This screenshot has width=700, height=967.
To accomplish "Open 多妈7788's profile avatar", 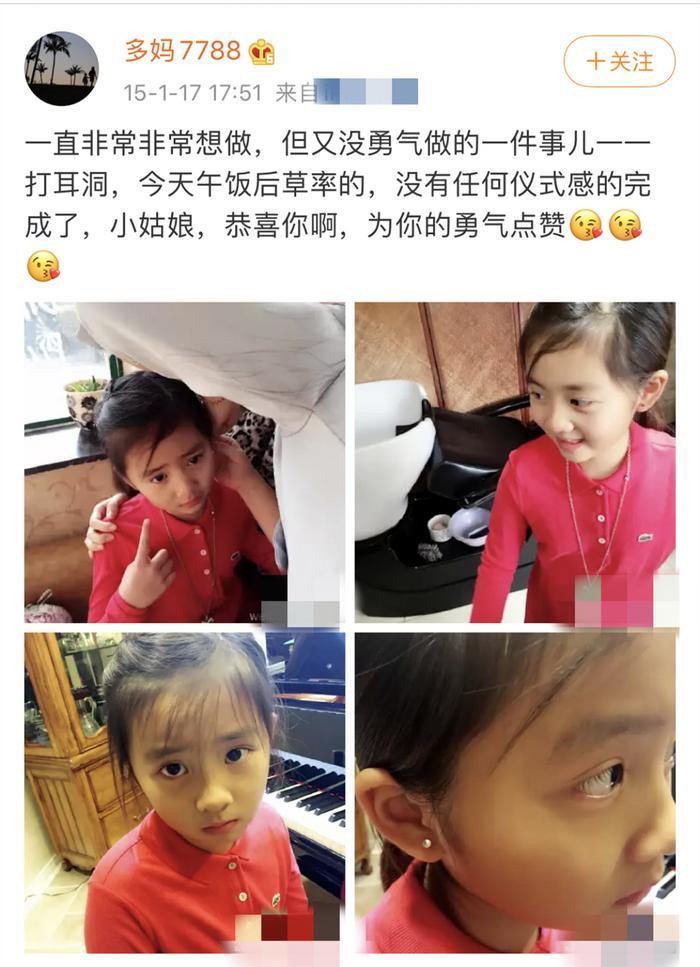I will (61, 68).
